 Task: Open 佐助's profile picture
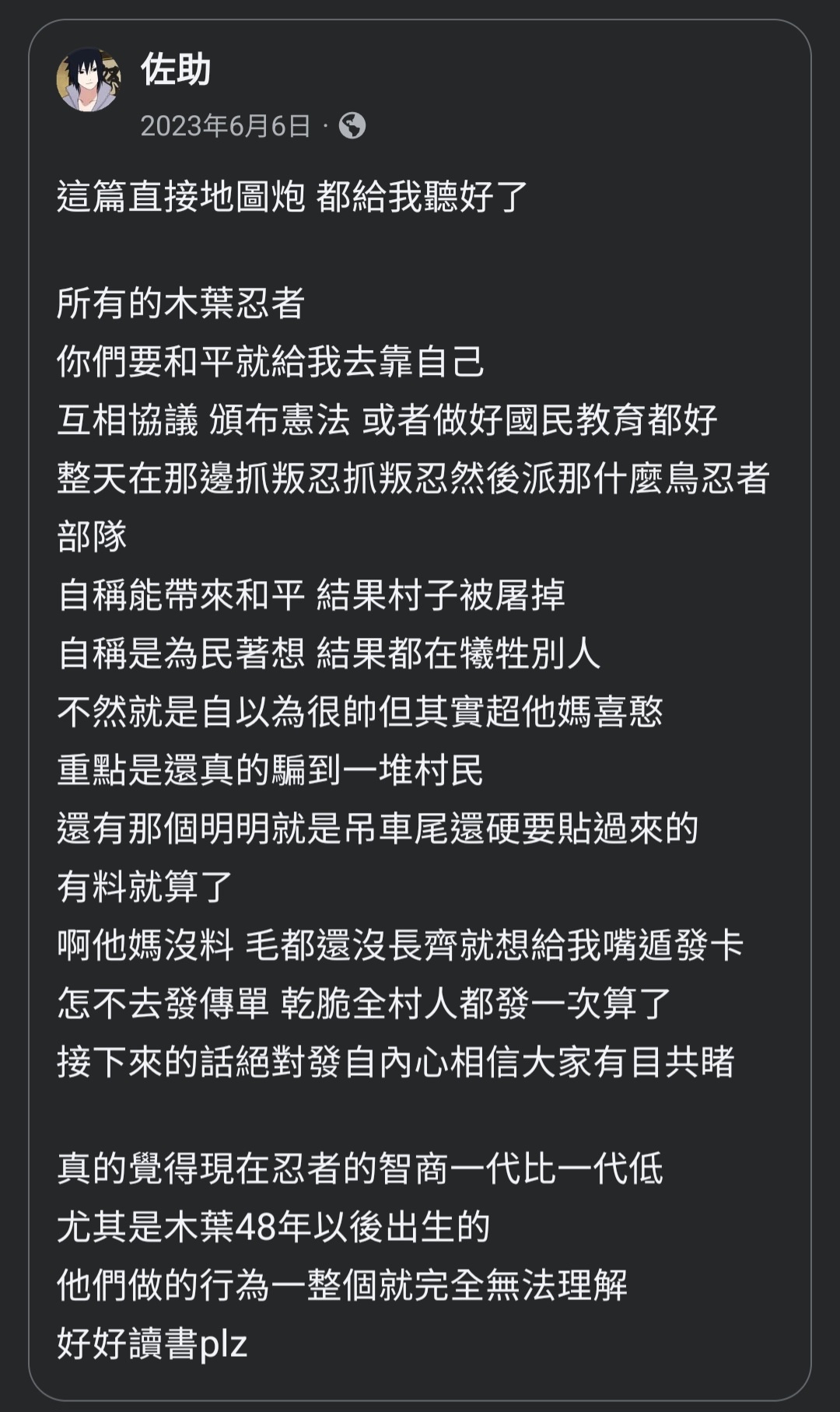pyautogui.click(x=89, y=80)
